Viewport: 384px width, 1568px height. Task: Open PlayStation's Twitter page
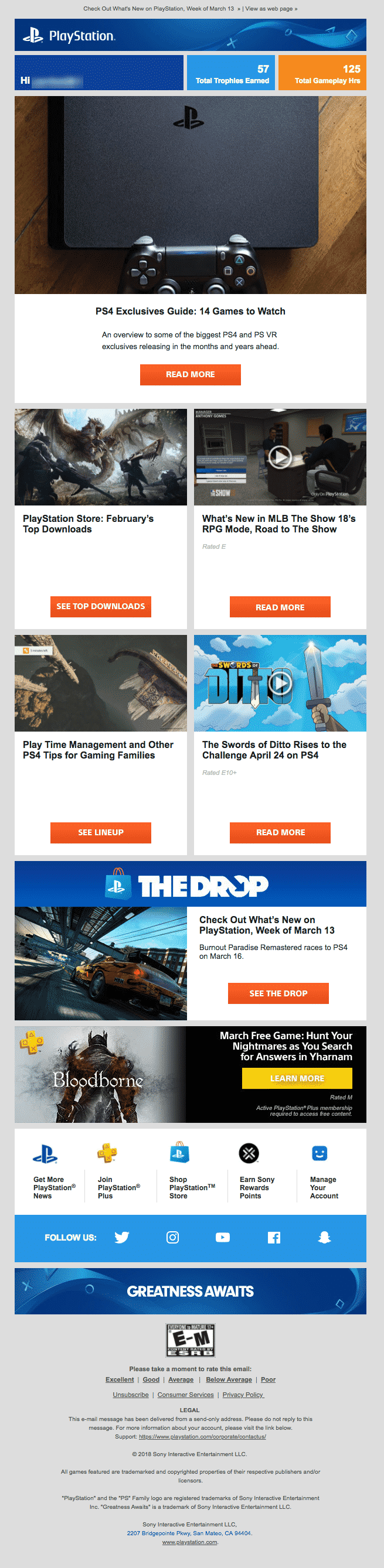tap(122, 1237)
